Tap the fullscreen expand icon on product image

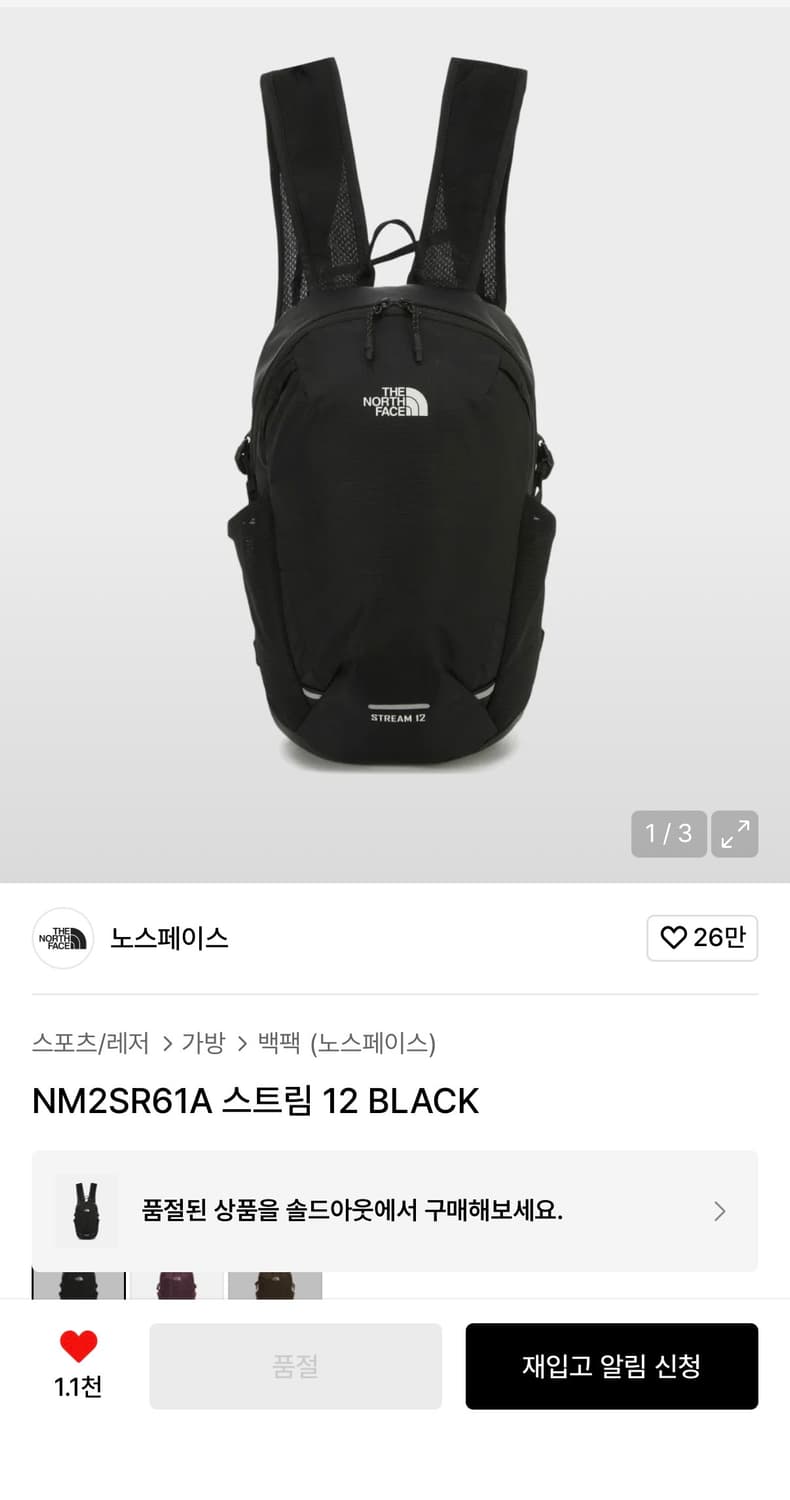click(x=735, y=833)
